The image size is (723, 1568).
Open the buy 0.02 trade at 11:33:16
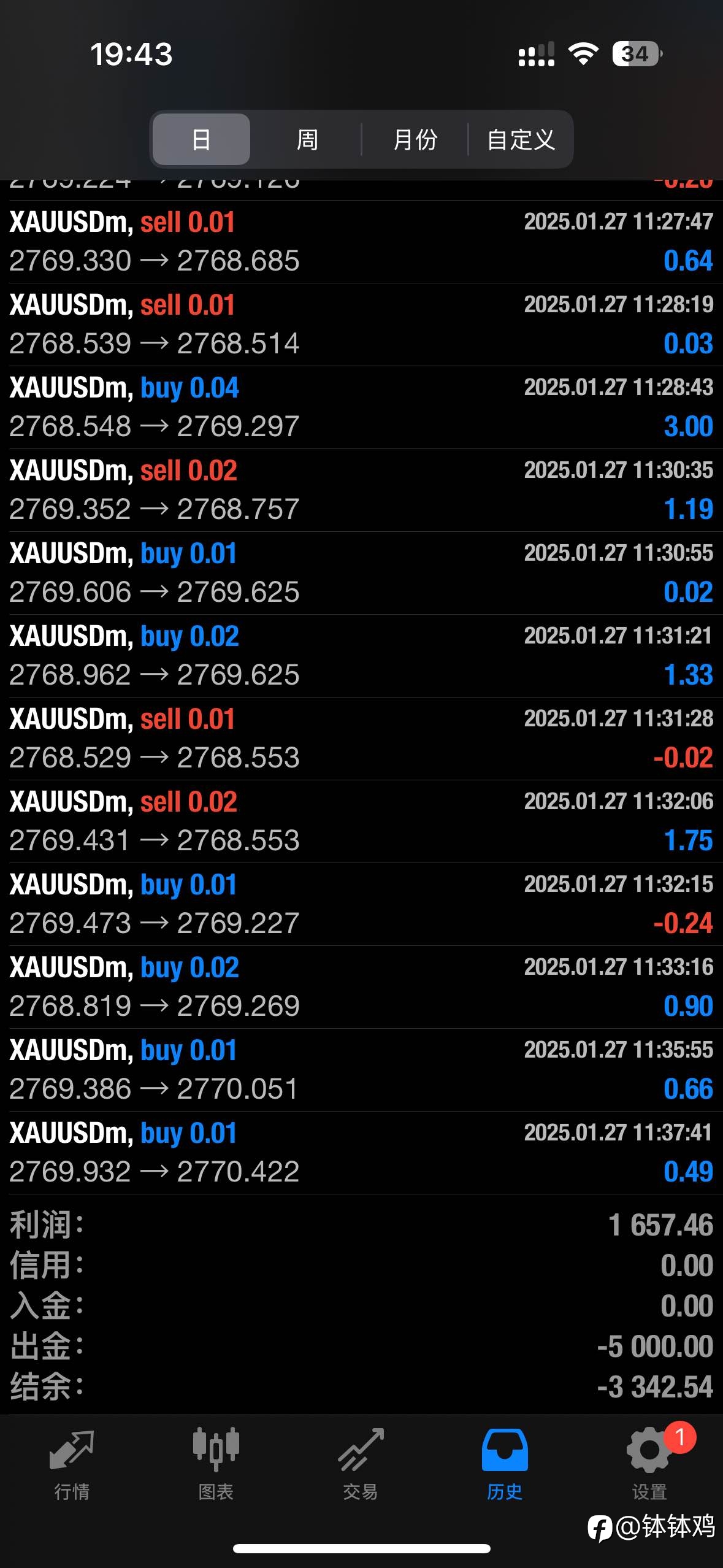tap(361, 987)
